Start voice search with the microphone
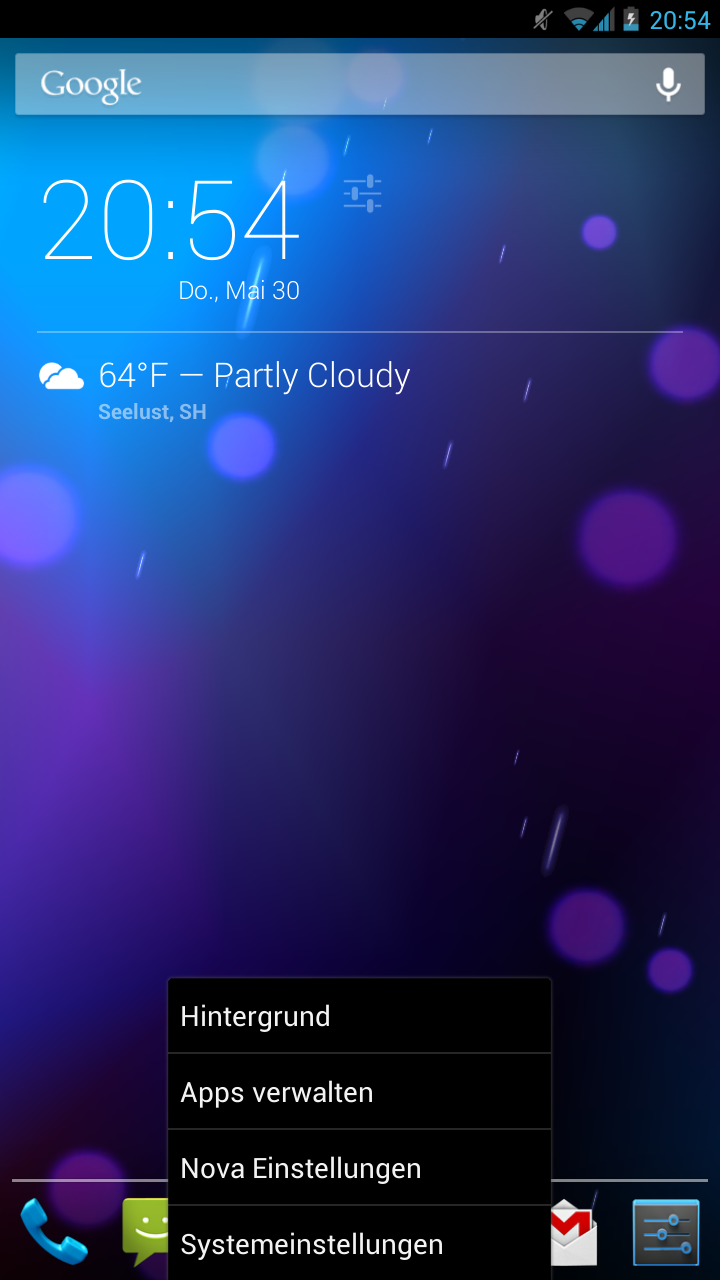The width and height of the screenshot is (720, 1280). click(x=668, y=85)
